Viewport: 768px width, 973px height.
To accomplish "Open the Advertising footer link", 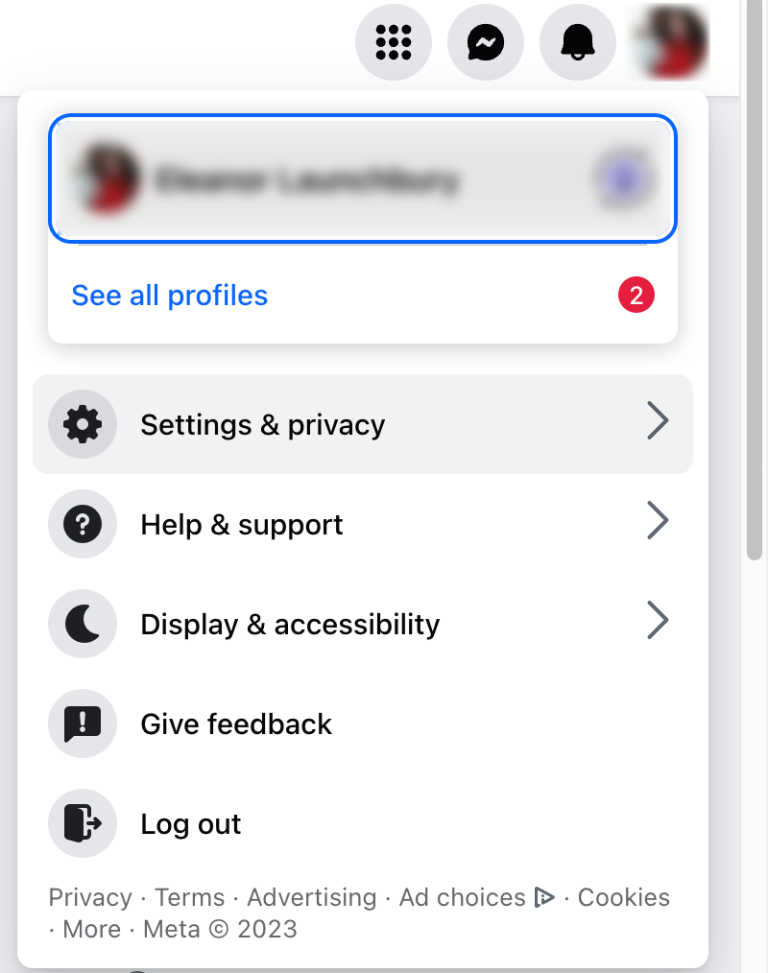I will (312, 897).
